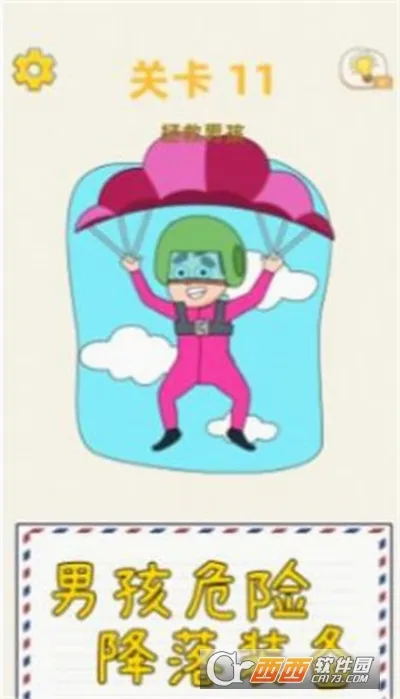Open the settings gear
Screen dimensions: 400x699
(x=34, y=70)
